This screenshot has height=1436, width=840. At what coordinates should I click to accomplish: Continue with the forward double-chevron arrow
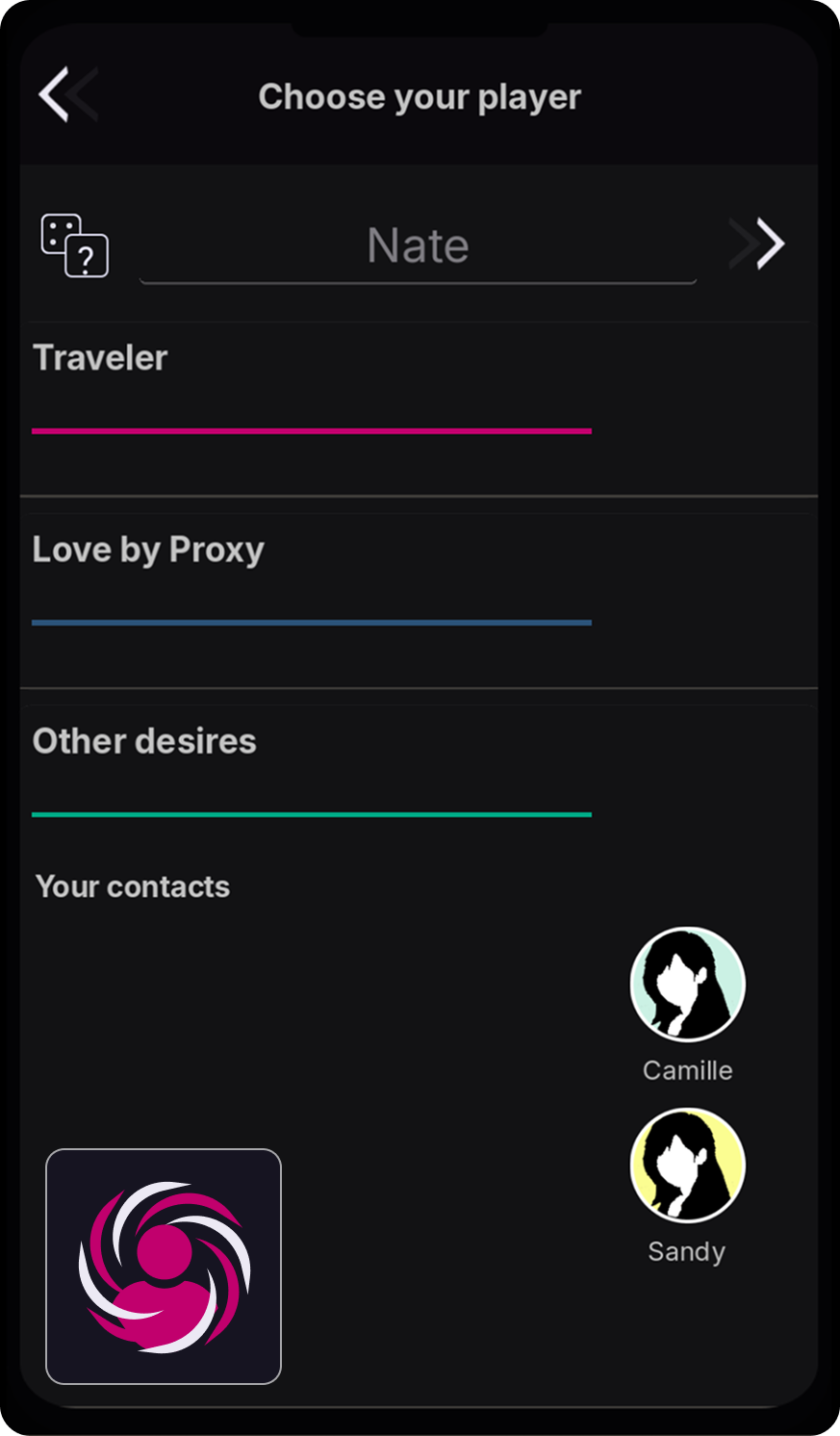[x=759, y=244]
